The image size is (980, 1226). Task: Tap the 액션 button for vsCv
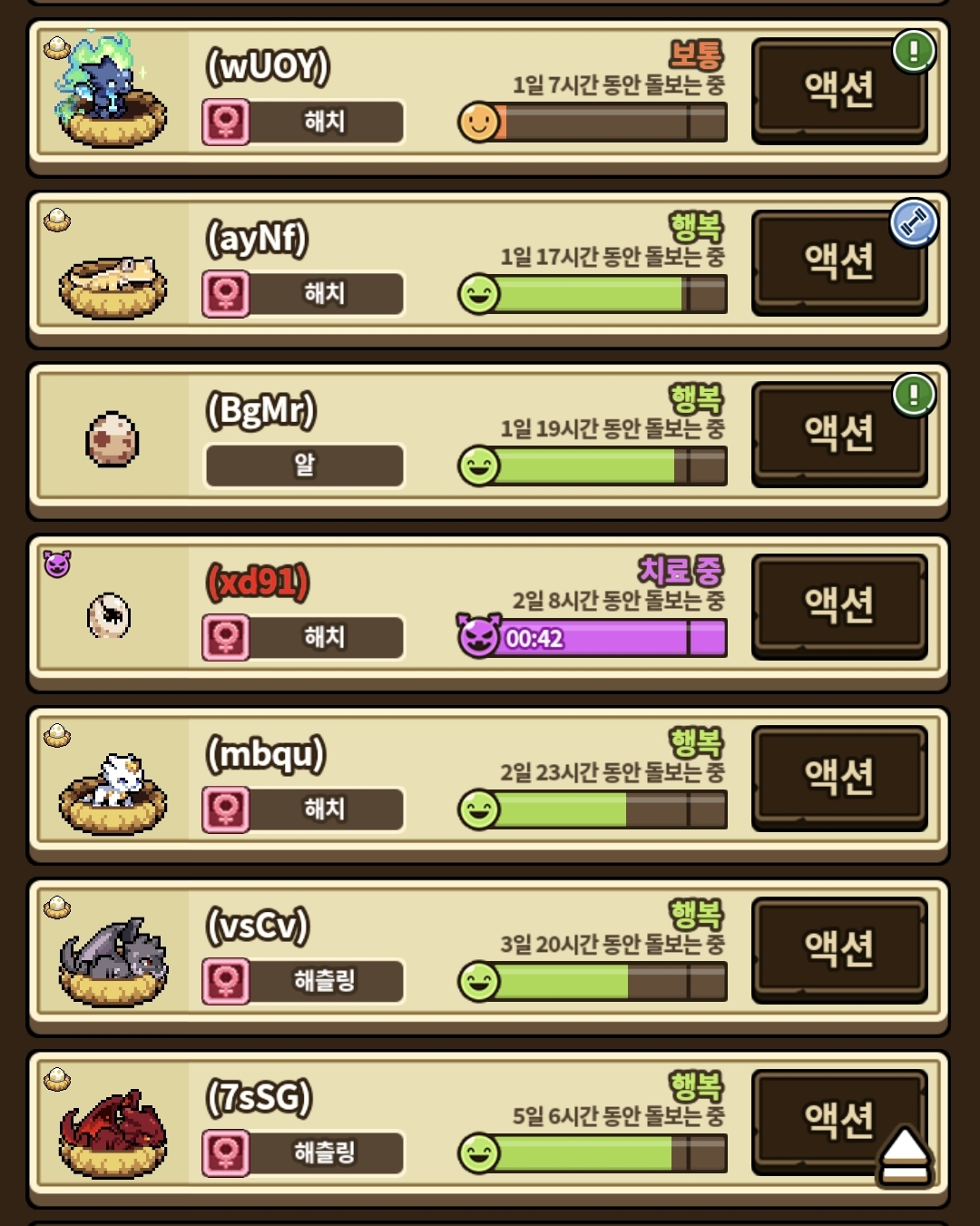point(838,949)
